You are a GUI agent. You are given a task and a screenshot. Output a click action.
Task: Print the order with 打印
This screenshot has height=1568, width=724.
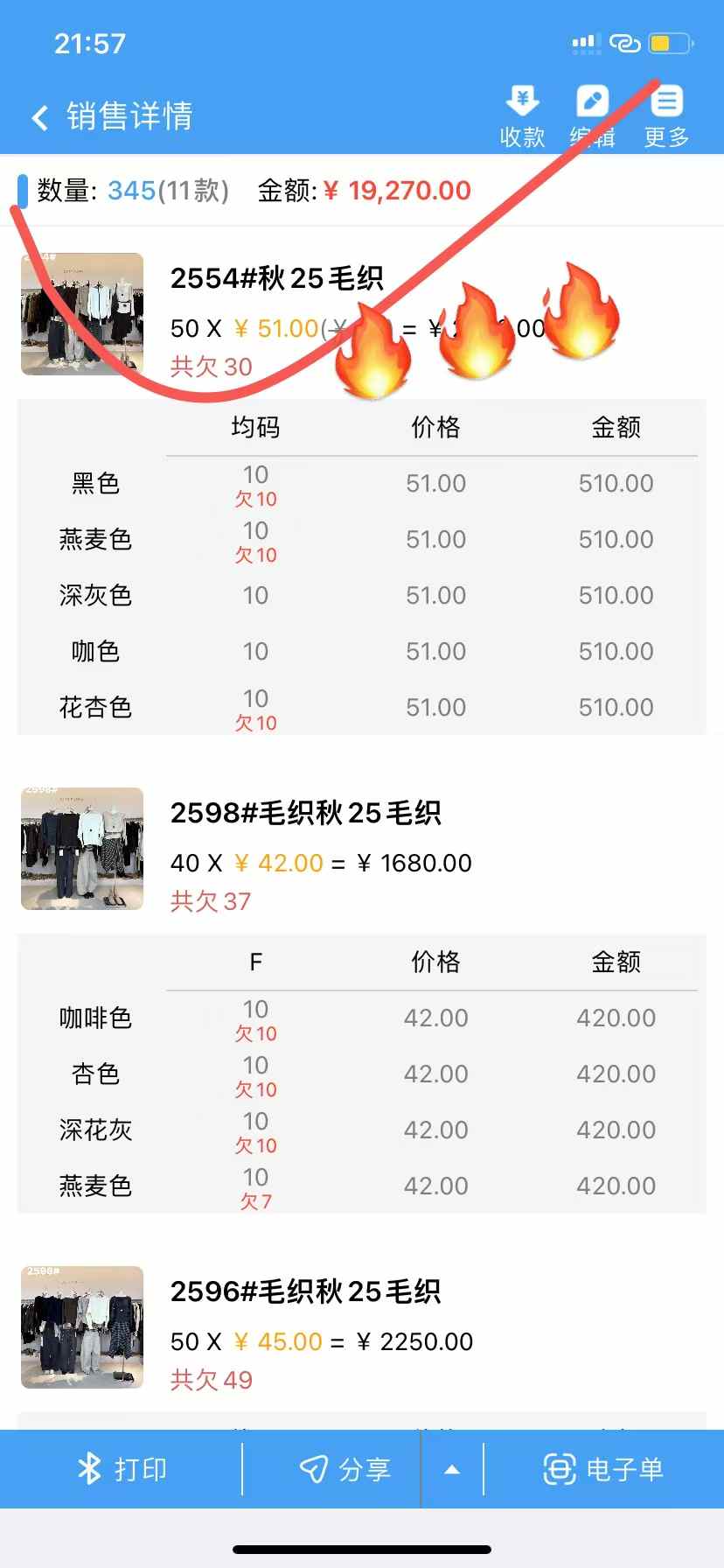coord(122,1469)
